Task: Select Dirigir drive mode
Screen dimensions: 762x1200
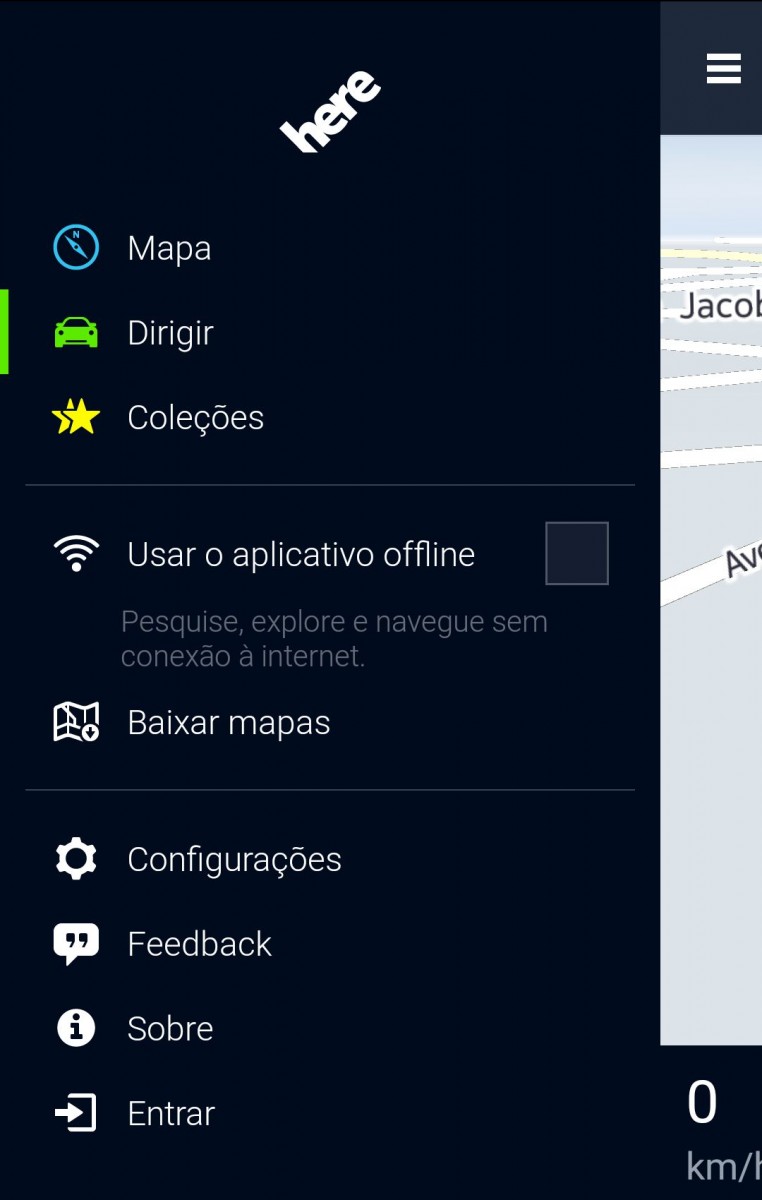Action: click(170, 333)
